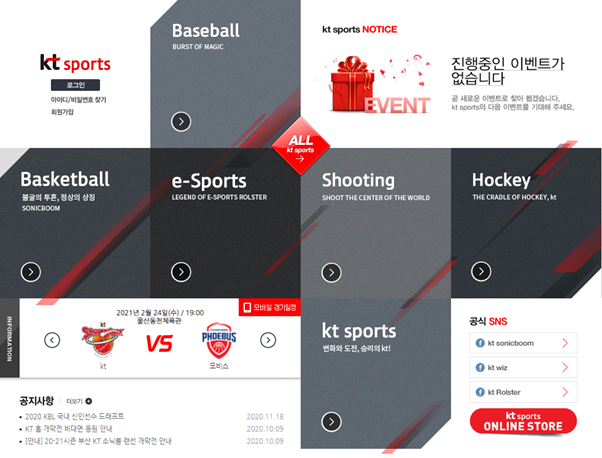The height and width of the screenshot is (458, 602).
Task: Tap 더보기 next to 공지사항
Action: coord(75,400)
